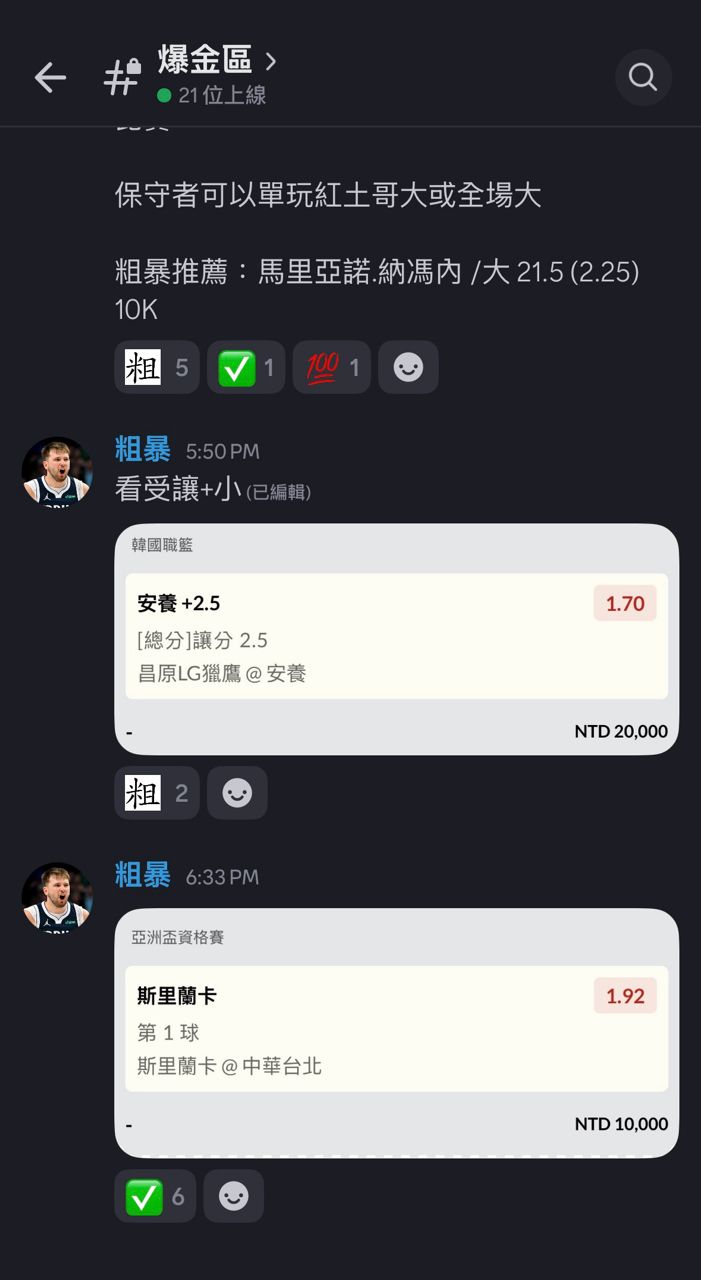Go back using the arrow

(49, 78)
